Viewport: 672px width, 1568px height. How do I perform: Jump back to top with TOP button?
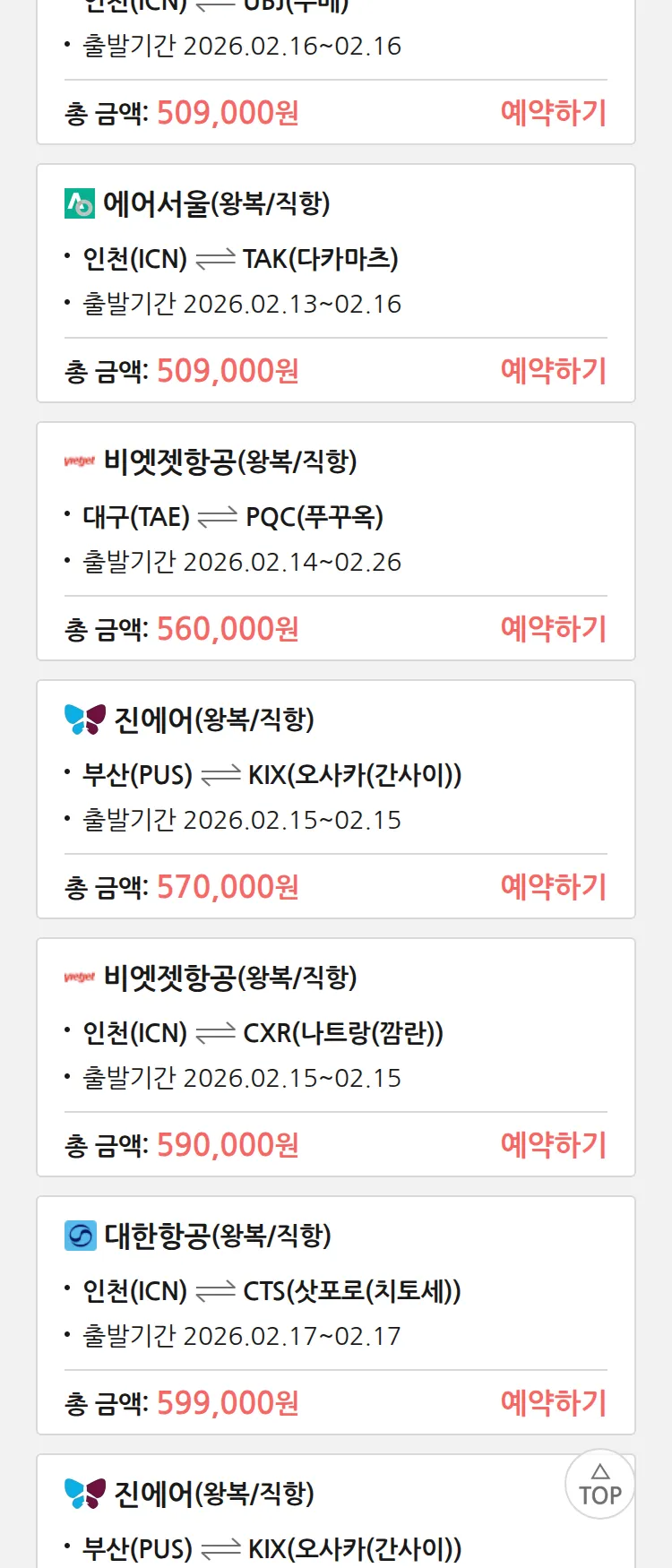point(599,1485)
